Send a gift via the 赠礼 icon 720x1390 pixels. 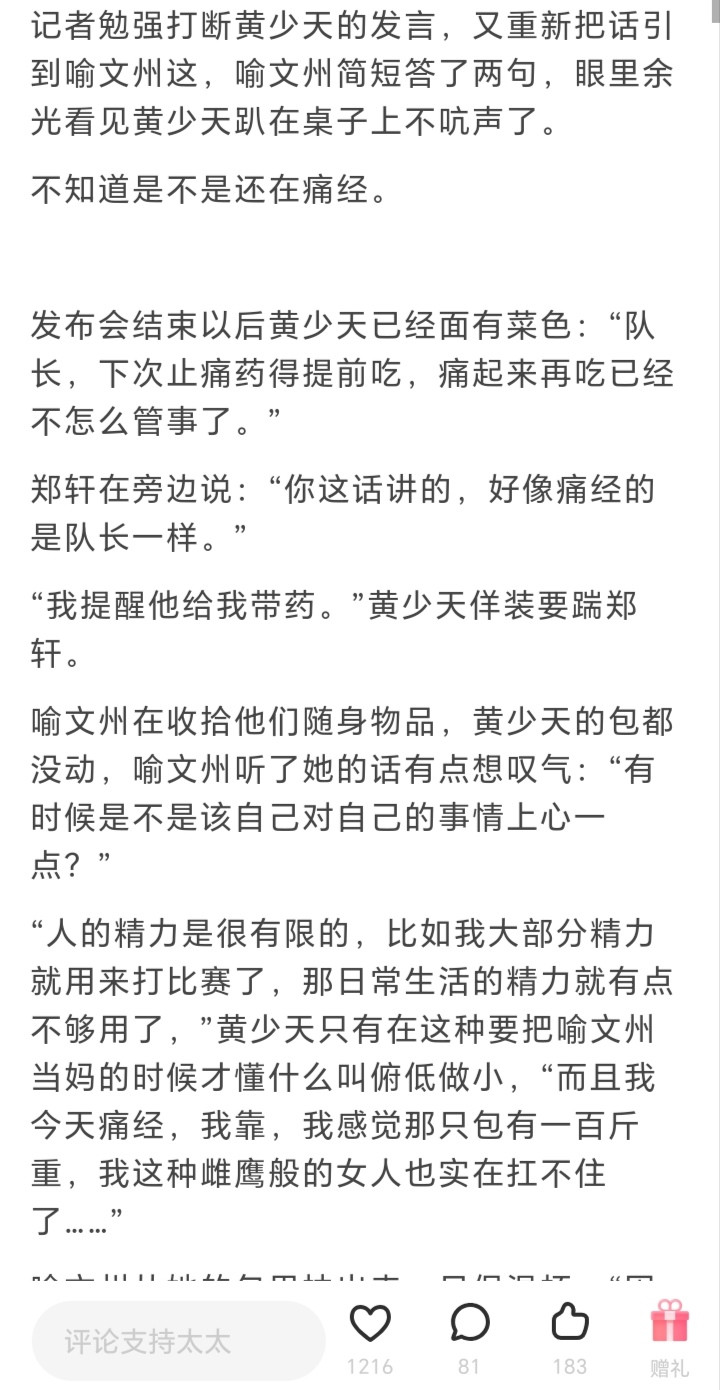pos(670,1323)
